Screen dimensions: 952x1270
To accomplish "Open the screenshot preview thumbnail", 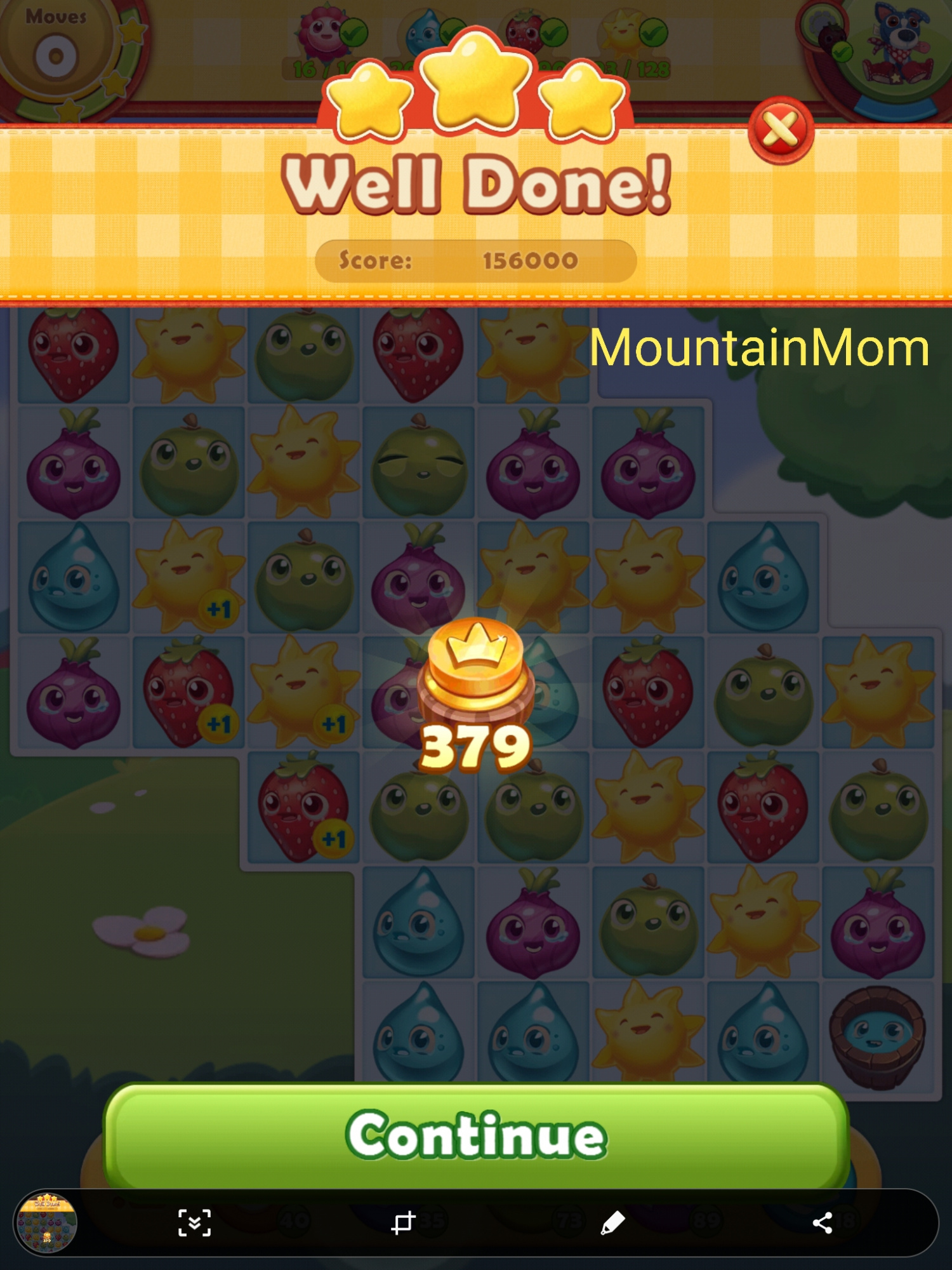I will (46, 1222).
